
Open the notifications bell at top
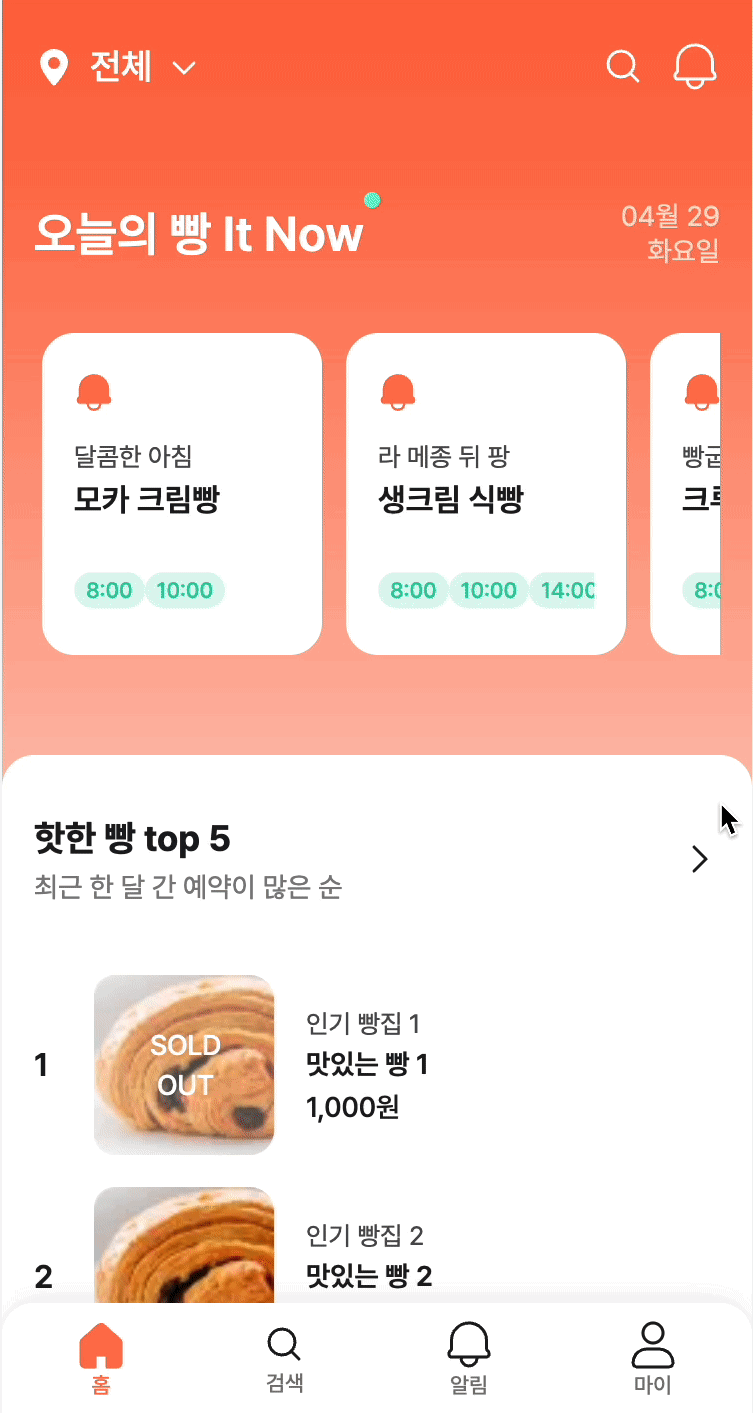(x=695, y=67)
